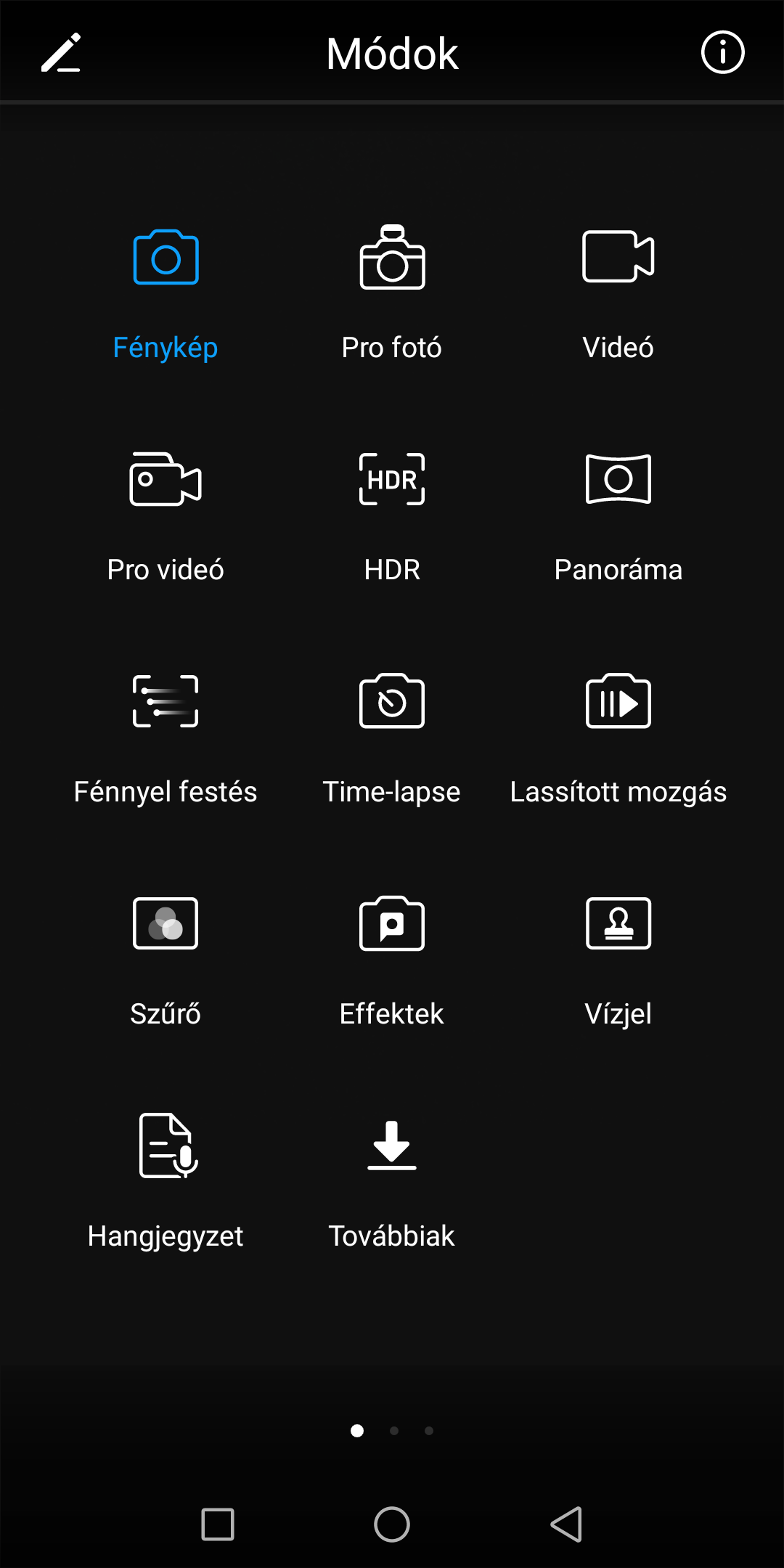Go to the home screen
This screenshot has height=1568, width=784.
tap(392, 1524)
